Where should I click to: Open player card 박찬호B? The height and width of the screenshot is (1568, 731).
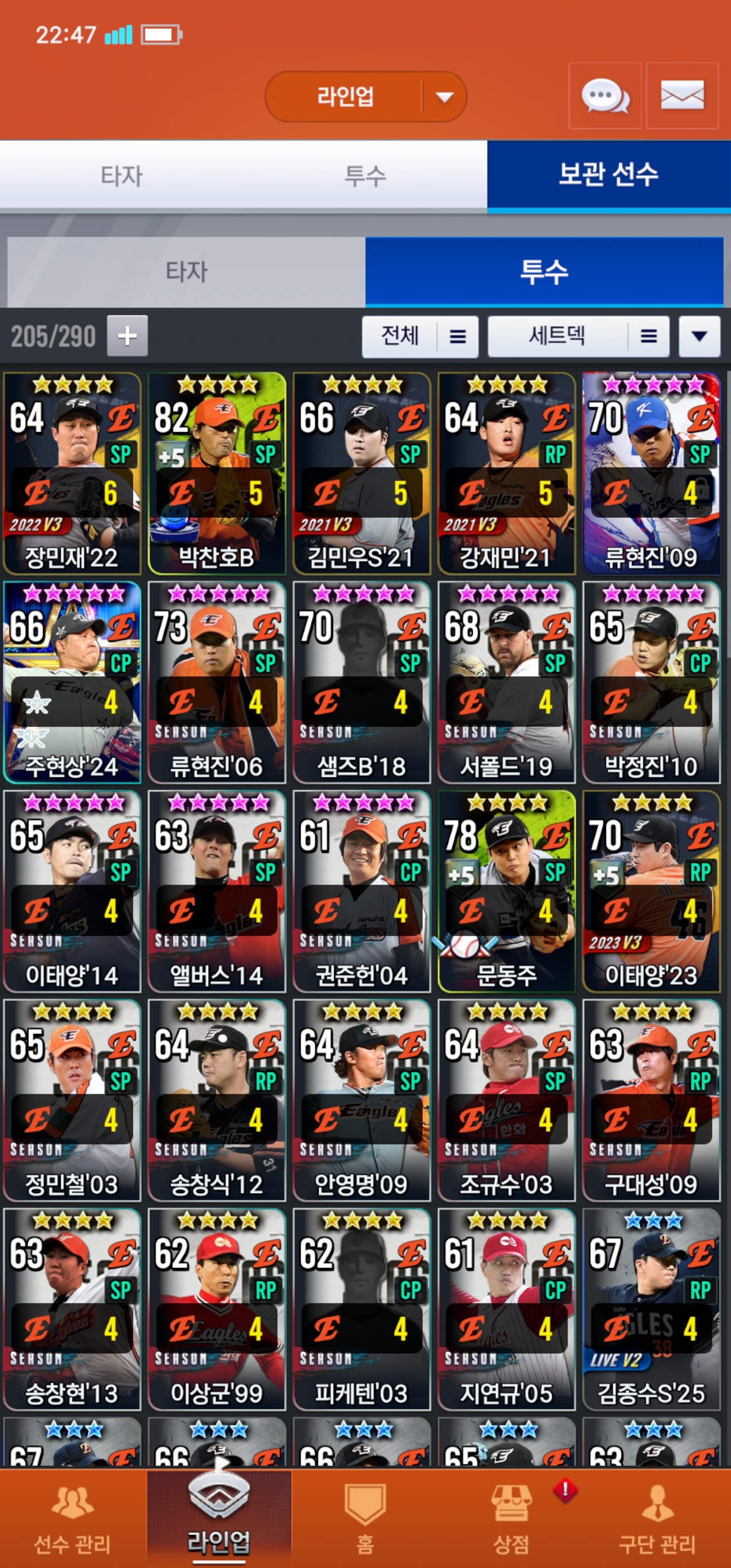point(217,474)
